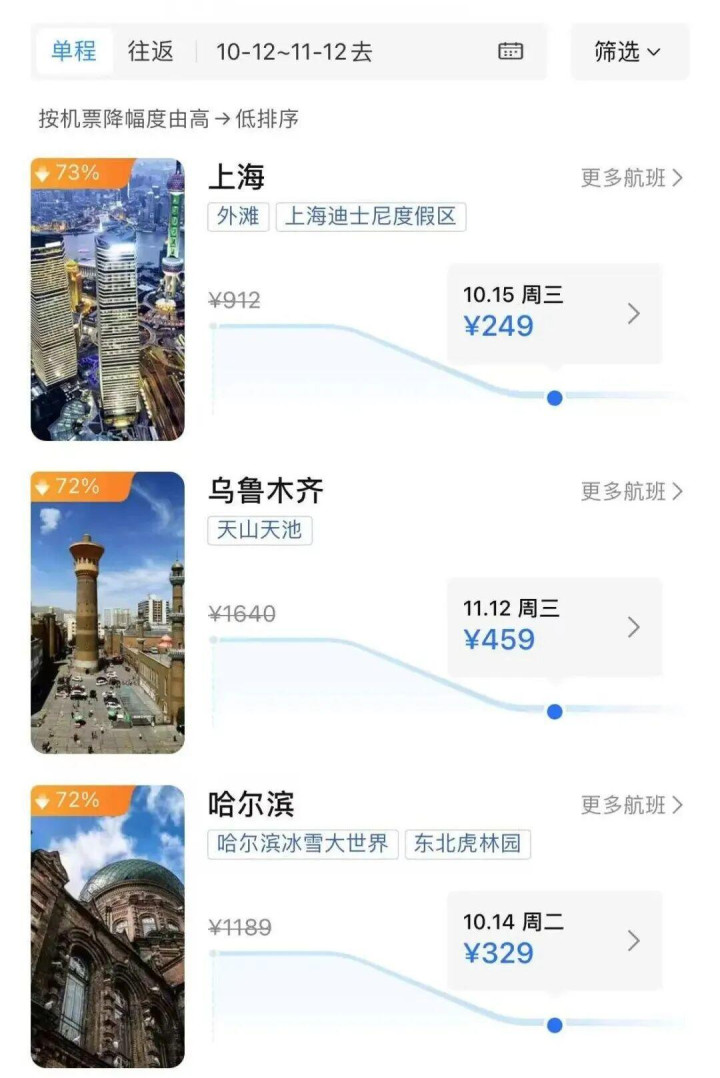The width and height of the screenshot is (720, 1078).
Task: Expand the 筛选 filter dropdown
Action: tap(628, 52)
